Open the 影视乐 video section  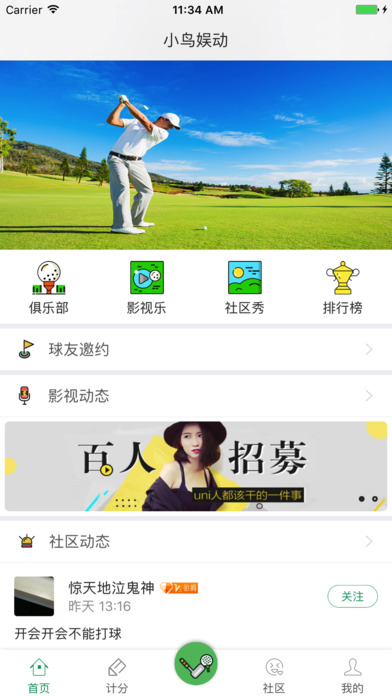tap(147, 287)
